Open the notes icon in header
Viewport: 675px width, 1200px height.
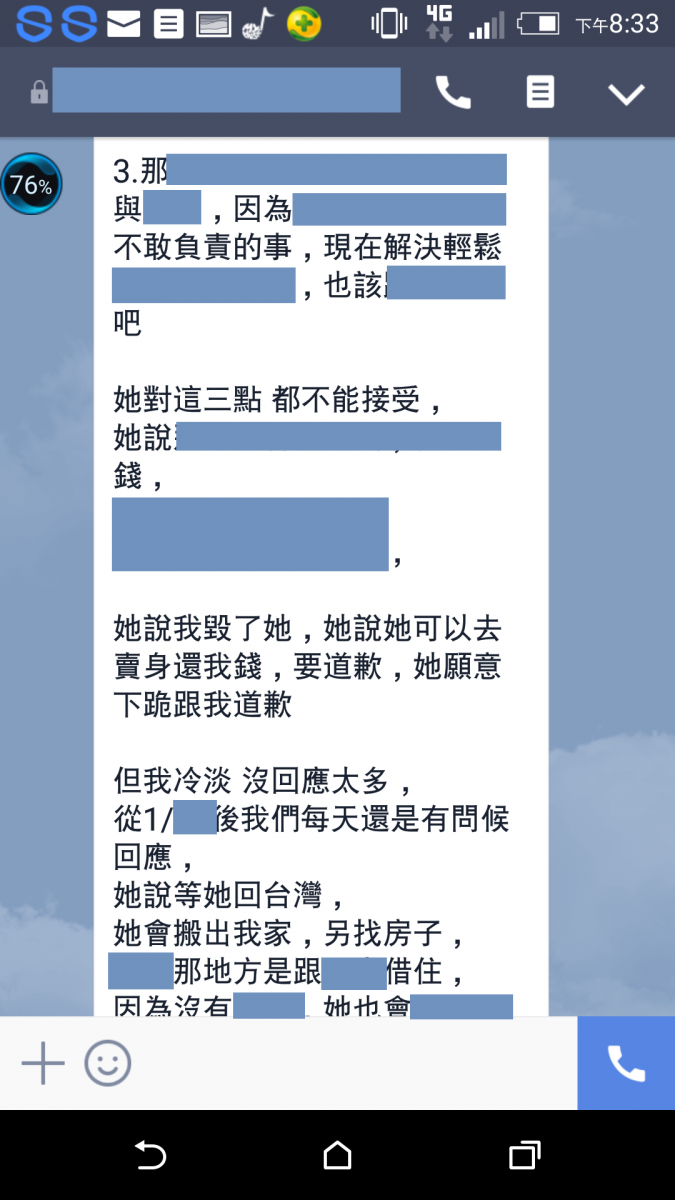[540, 93]
